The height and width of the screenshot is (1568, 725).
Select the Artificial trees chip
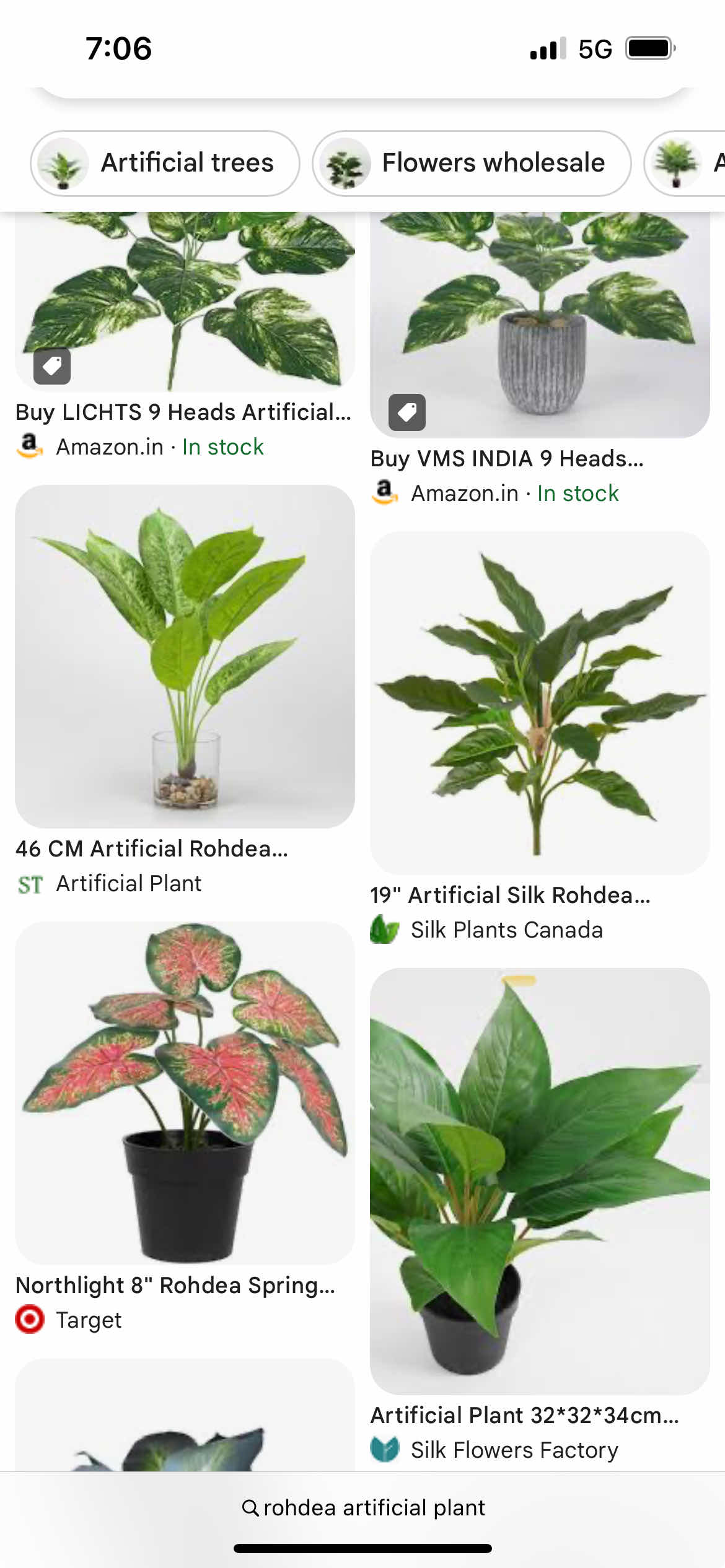pos(165,163)
